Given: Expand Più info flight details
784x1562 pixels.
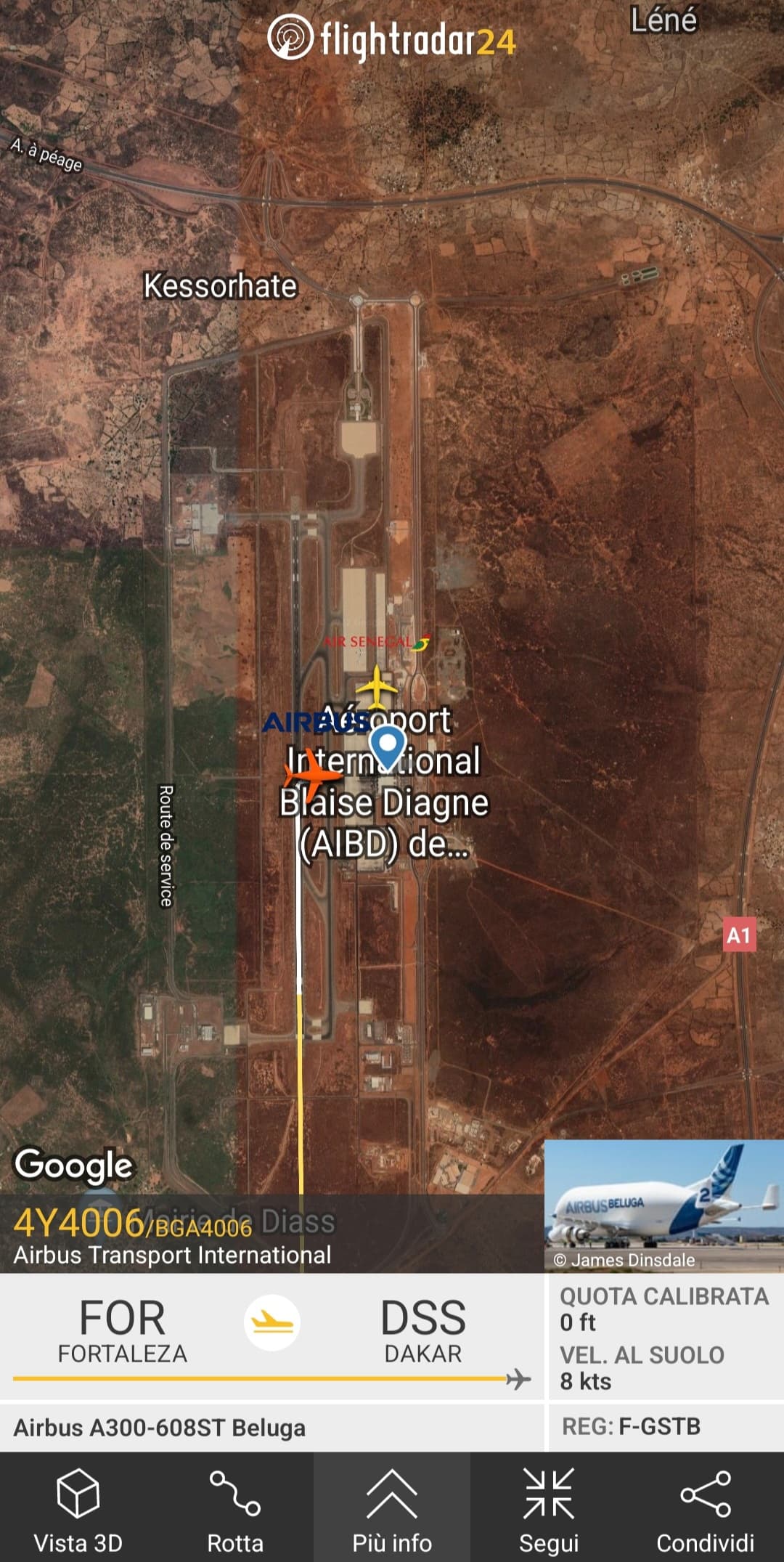Looking at the screenshot, I should 392,1508.
